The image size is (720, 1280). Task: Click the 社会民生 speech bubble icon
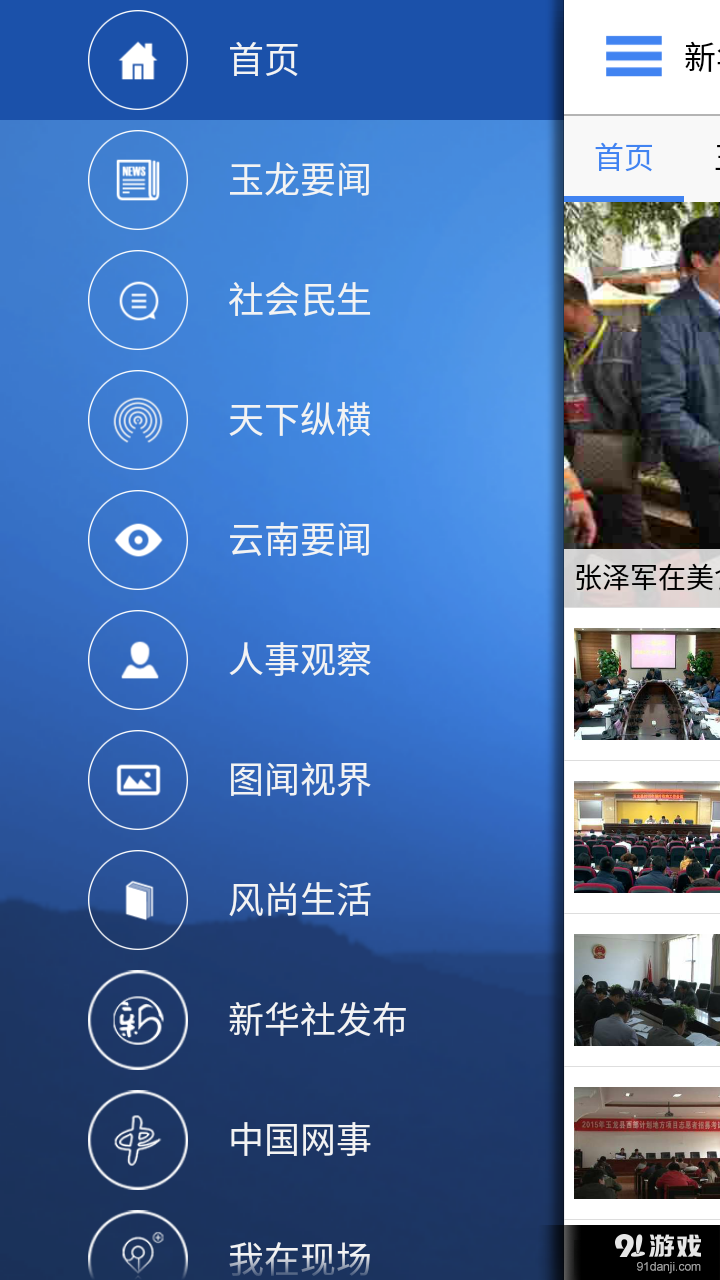[138, 300]
